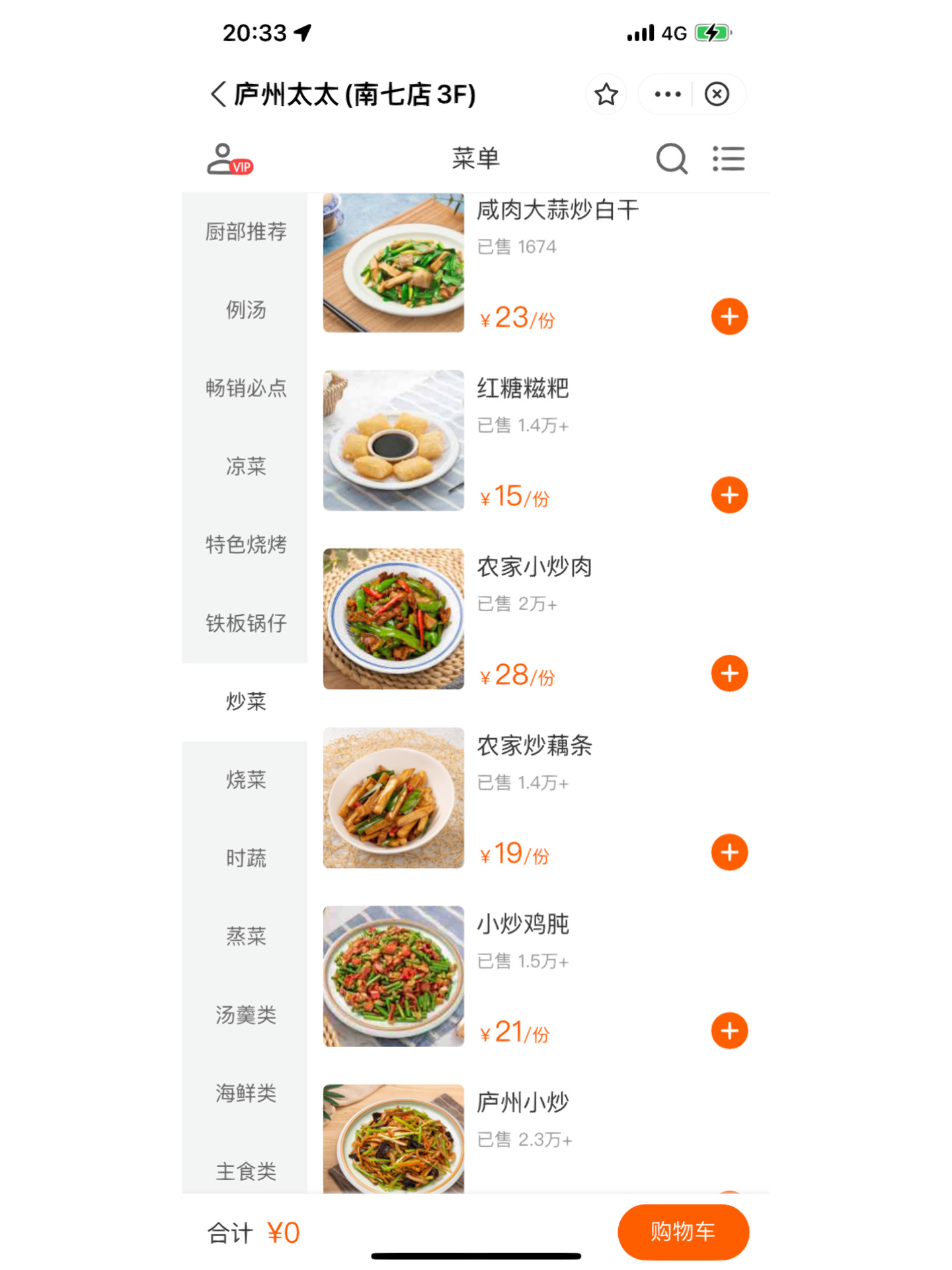This screenshot has width=952, height=1270.
Task: Tap the 购物车 cart button
Action: point(684,1232)
